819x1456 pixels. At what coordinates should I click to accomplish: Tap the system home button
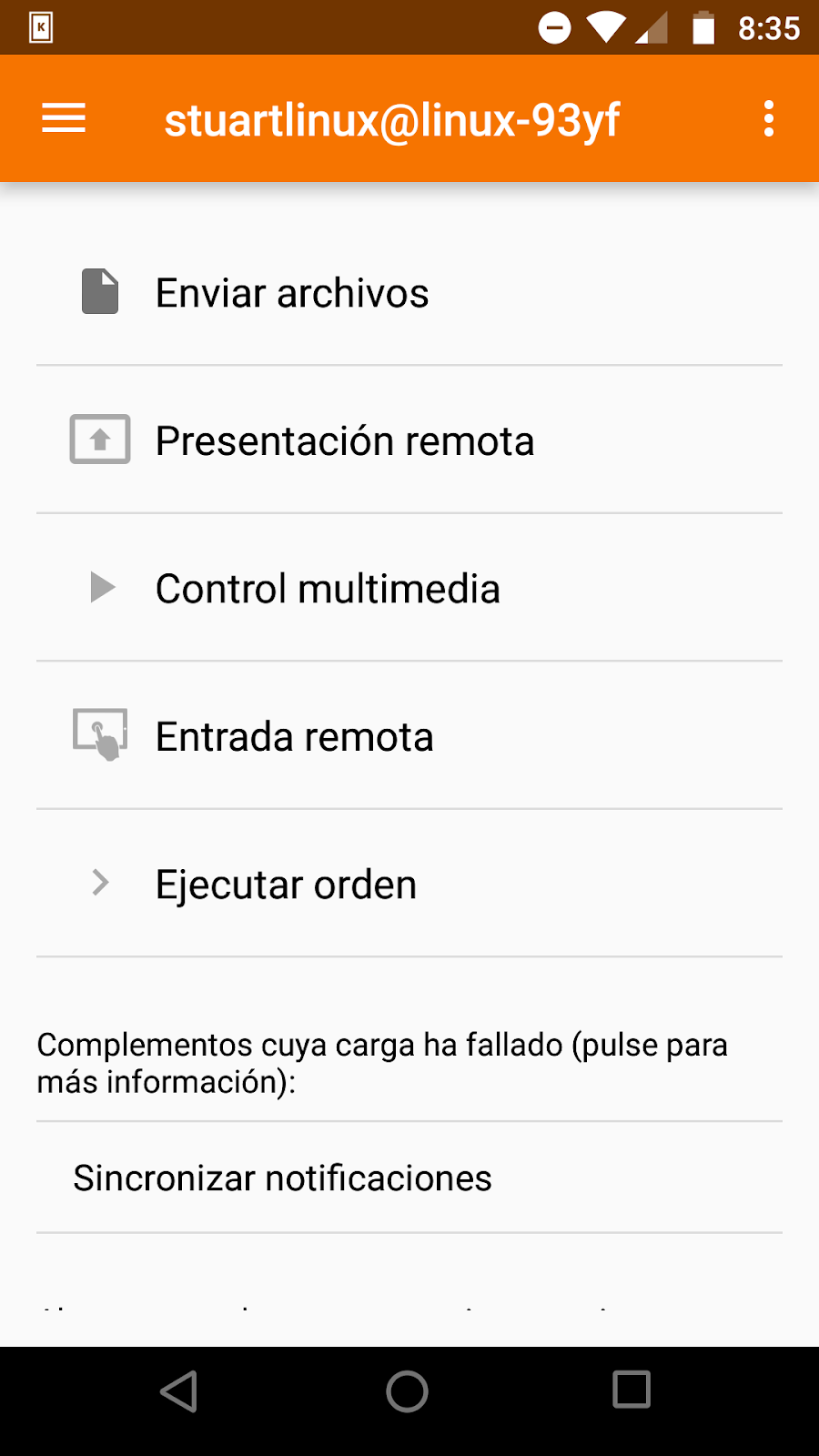[x=407, y=1390]
